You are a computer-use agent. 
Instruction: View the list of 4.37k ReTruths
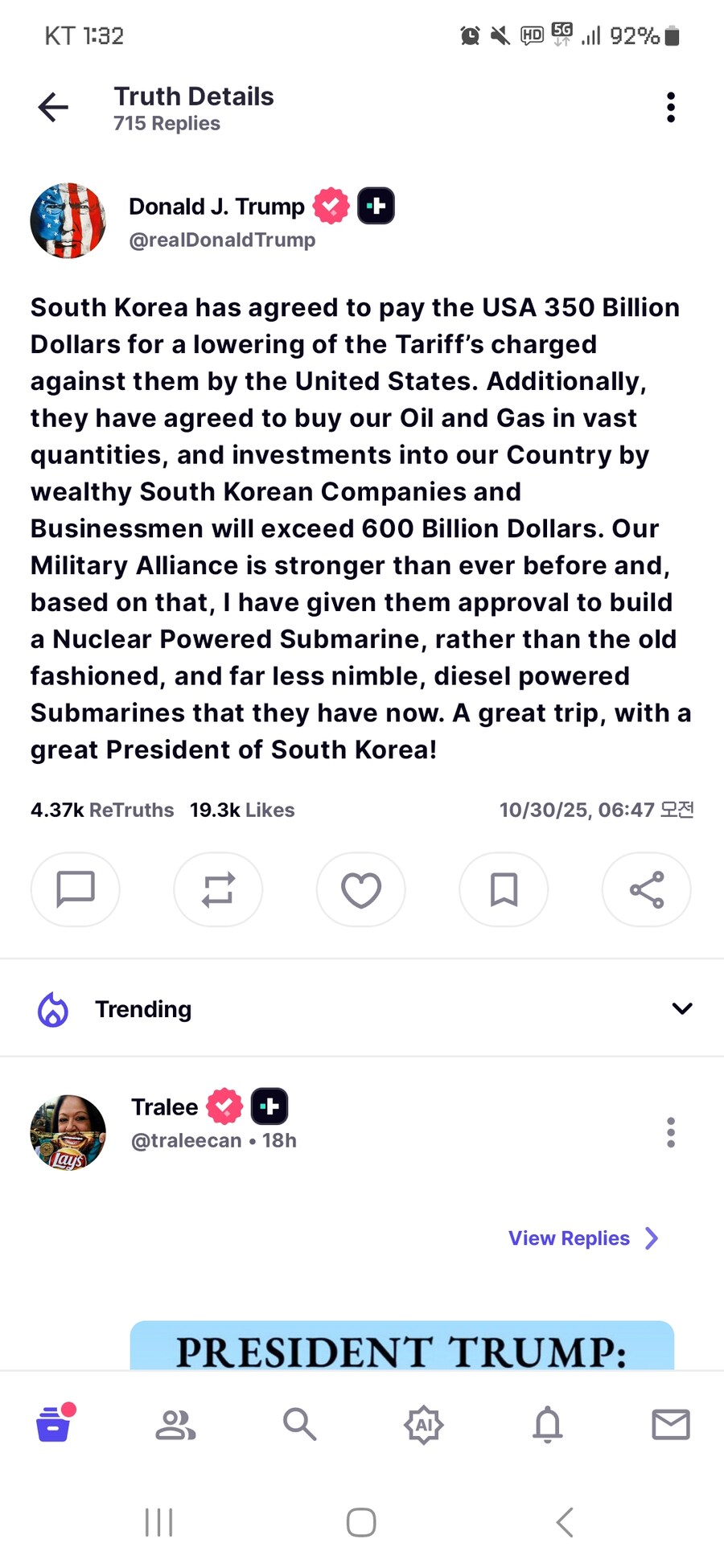pos(102,810)
